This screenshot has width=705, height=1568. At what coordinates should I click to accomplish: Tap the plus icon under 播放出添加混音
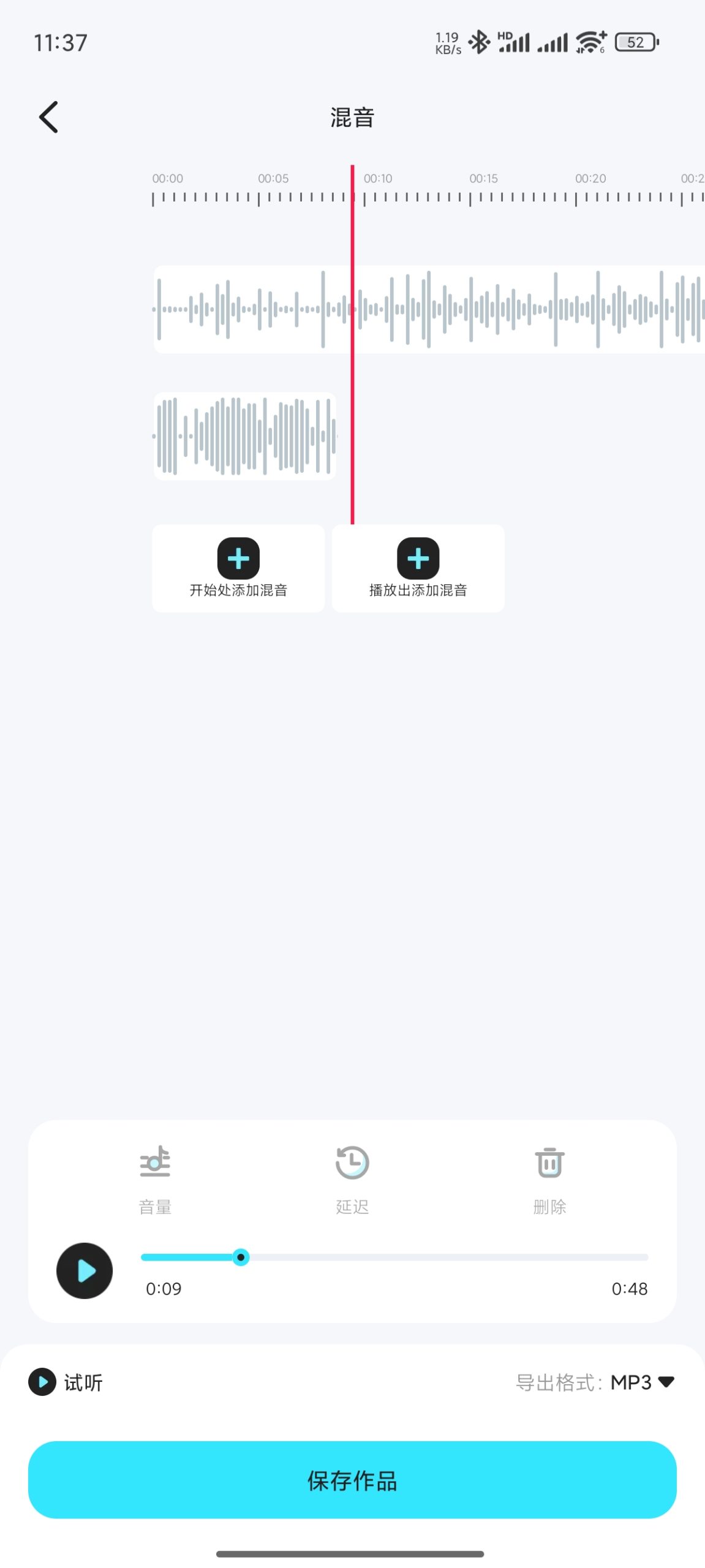[x=418, y=559]
